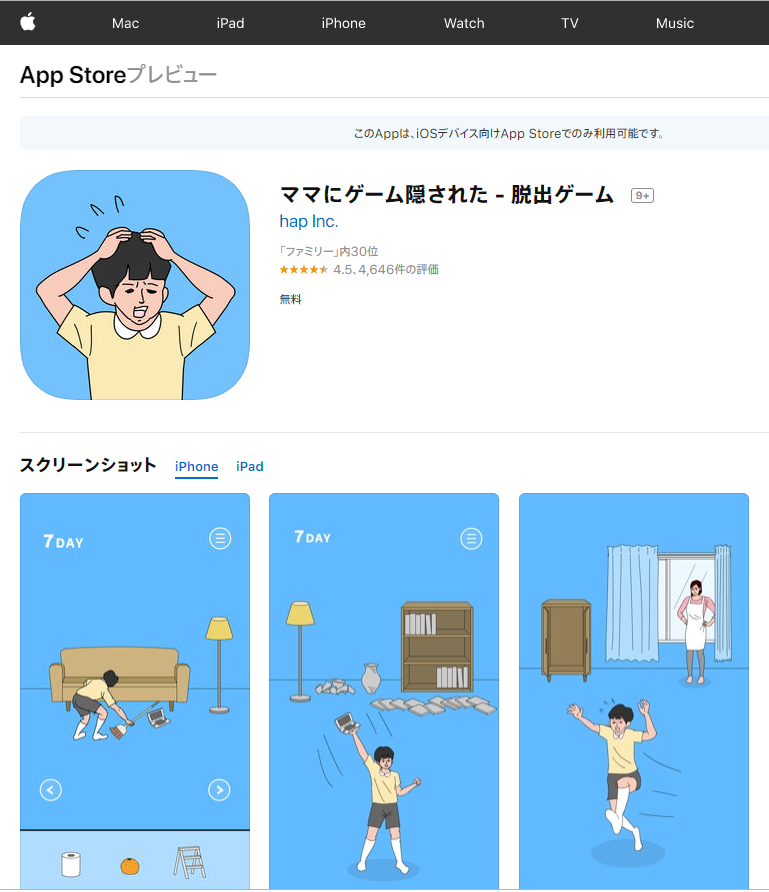Image resolution: width=769 pixels, height=892 pixels.
Task: Open the TV section
Action: (570, 23)
